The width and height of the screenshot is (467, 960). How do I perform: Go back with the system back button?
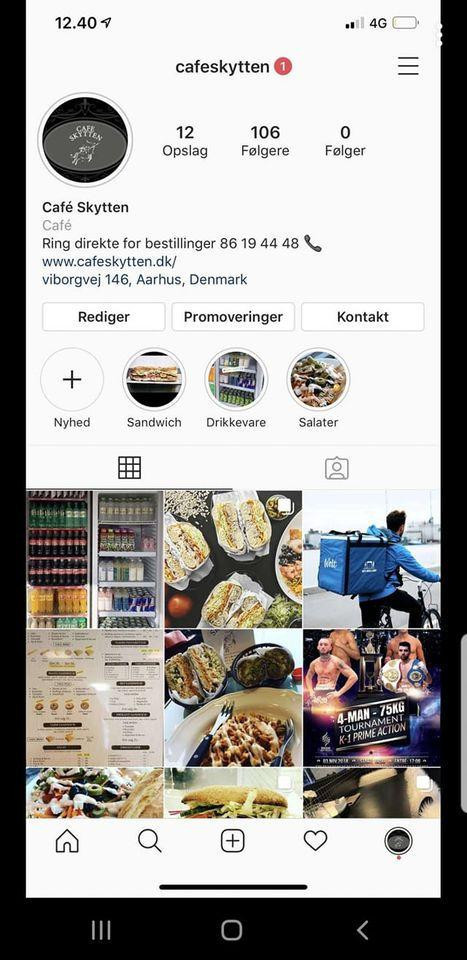363,931
